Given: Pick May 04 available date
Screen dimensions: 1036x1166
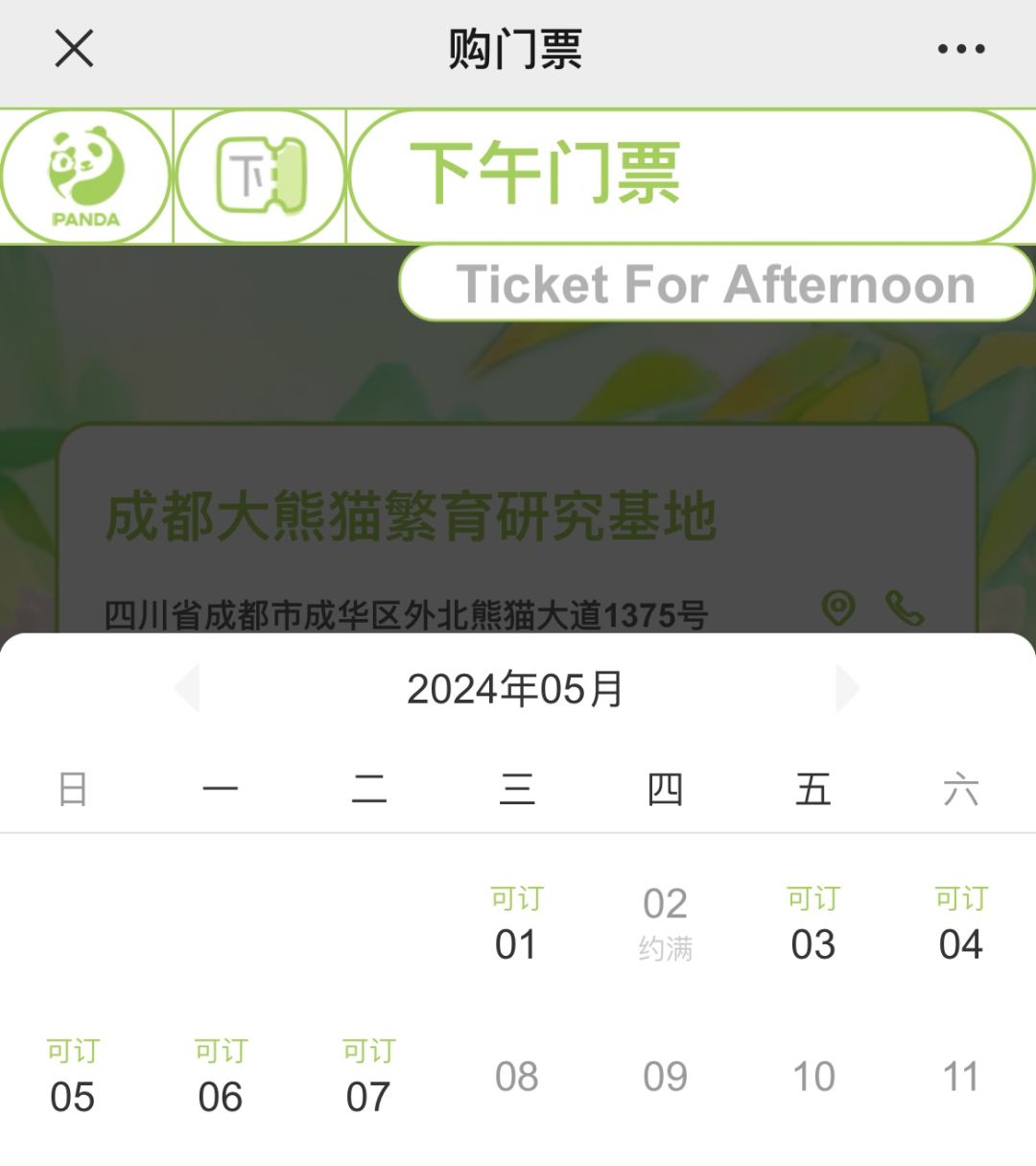Looking at the screenshot, I should click(x=960, y=927).
